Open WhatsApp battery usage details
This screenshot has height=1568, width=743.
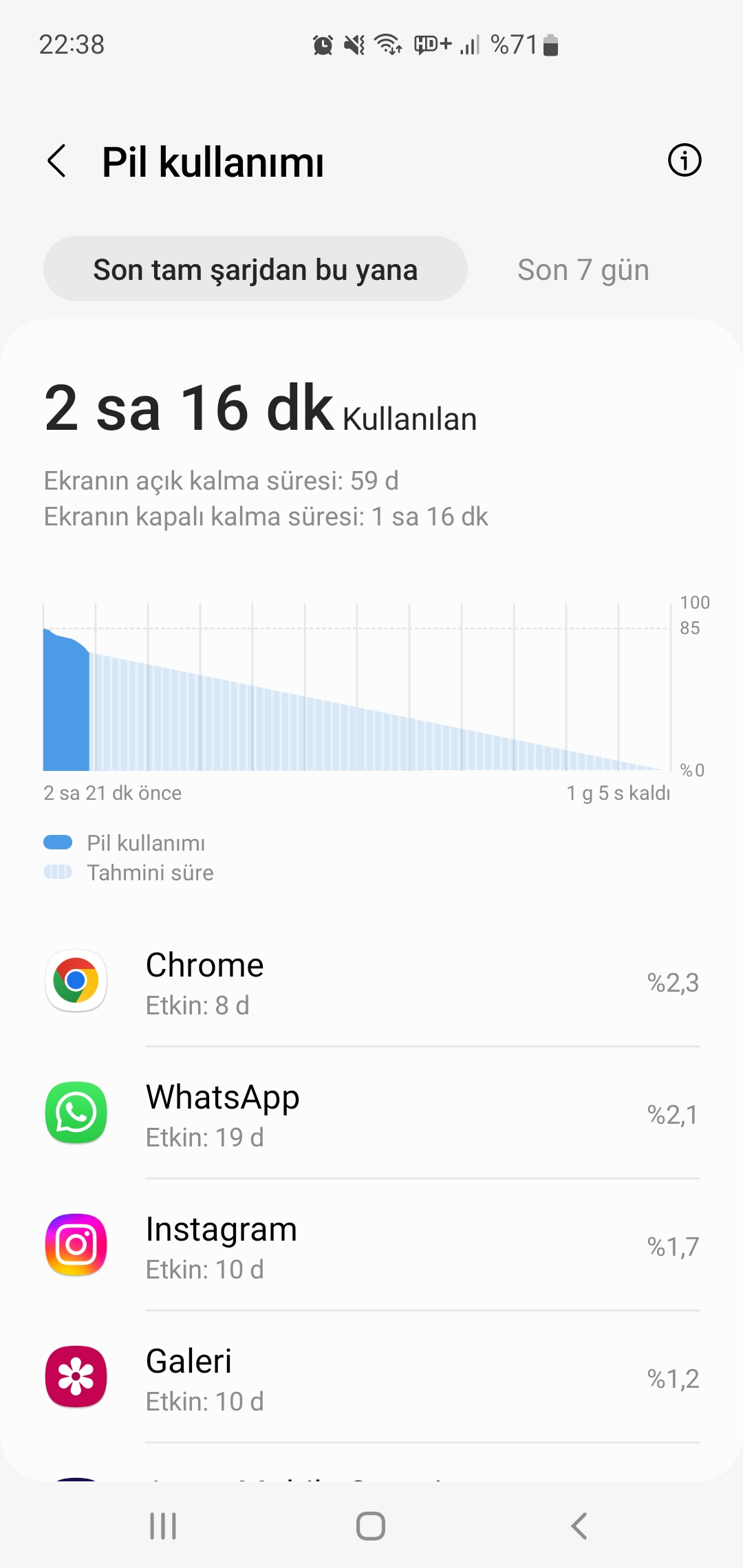coord(371,1113)
